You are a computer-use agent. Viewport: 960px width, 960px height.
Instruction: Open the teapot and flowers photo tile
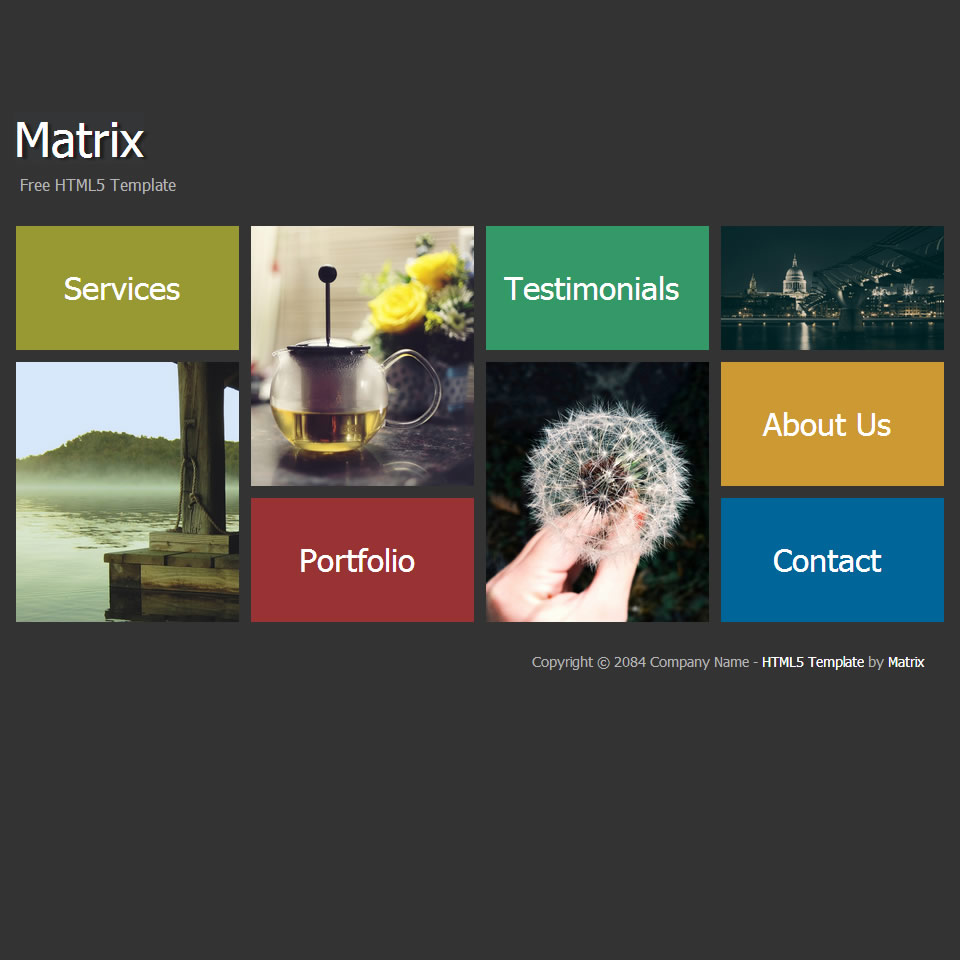tap(362, 356)
